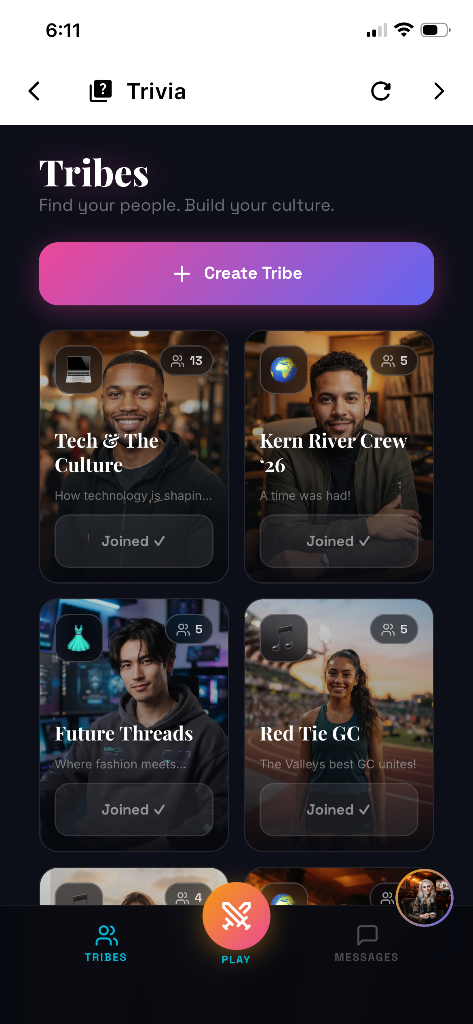The image size is (473, 1024).
Task: Tap Joined button on Red Tie GC
Action: pyautogui.click(x=339, y=809)
